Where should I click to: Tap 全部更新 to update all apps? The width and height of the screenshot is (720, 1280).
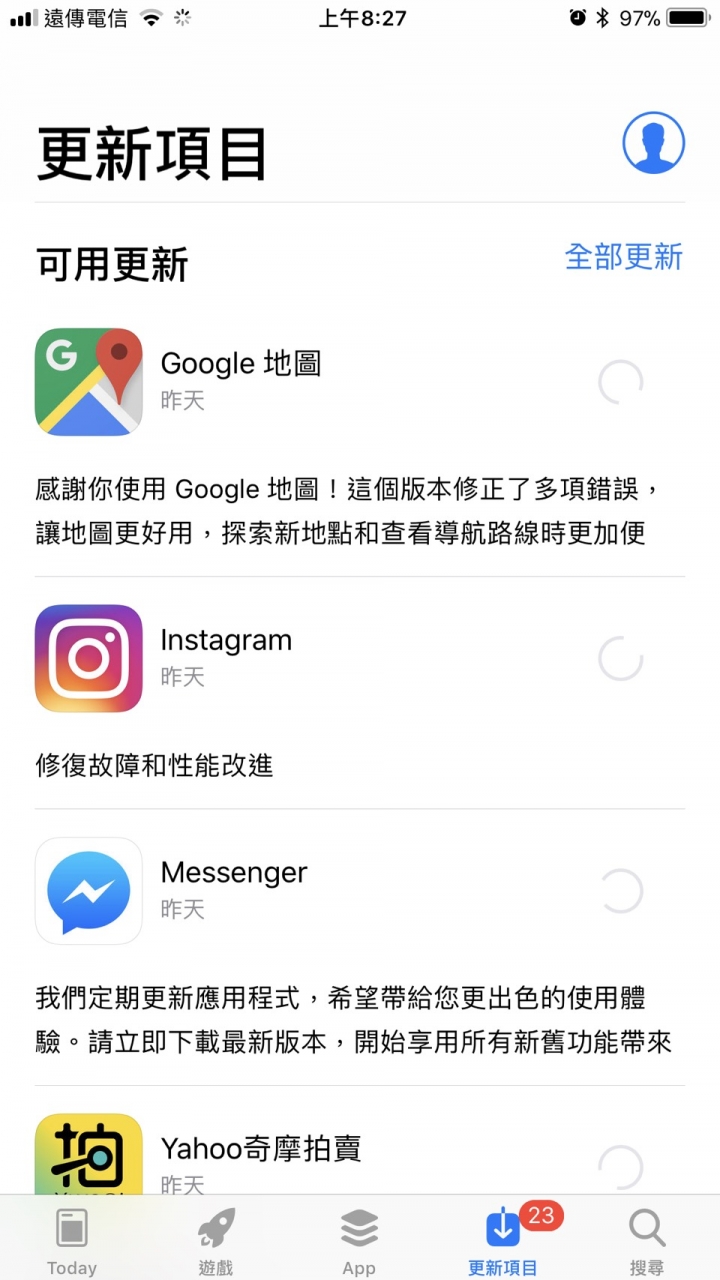623,257
